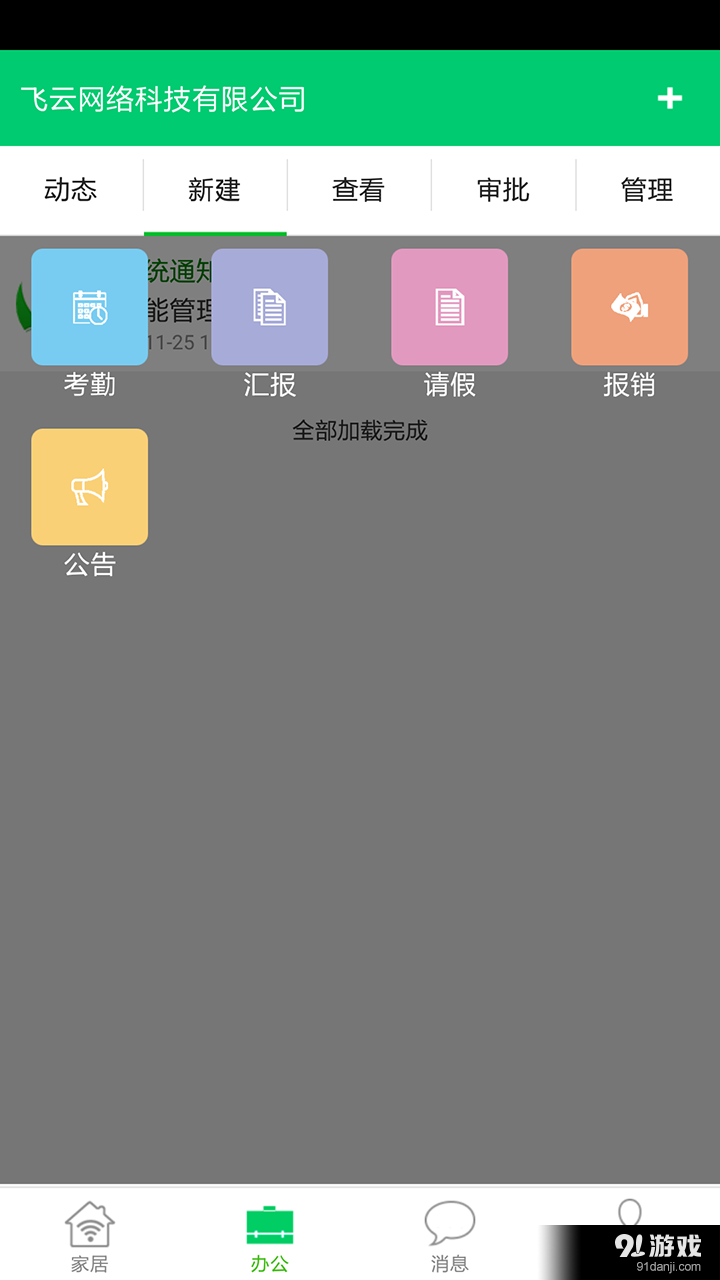Viewport: 720px width, 1280px height.
Task: Select the 汇报 work report icon
Action: [269, 307]
